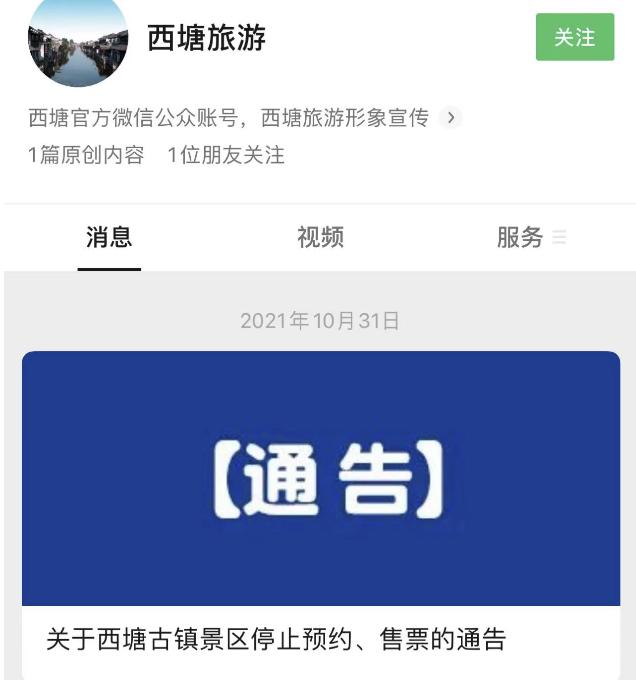Open the 通告 article about 停止预约、售票
The width and height of the screenshot is (636, 680).
click(x=320, y=510)
